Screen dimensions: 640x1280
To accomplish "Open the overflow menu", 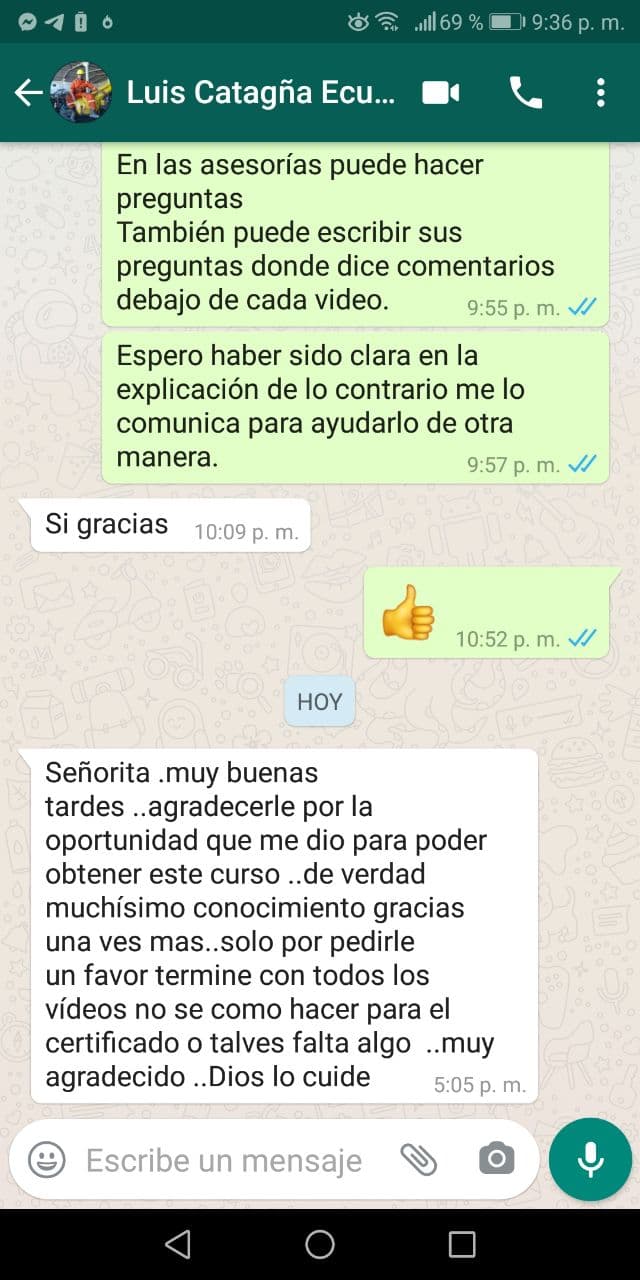I will (600, 93).
